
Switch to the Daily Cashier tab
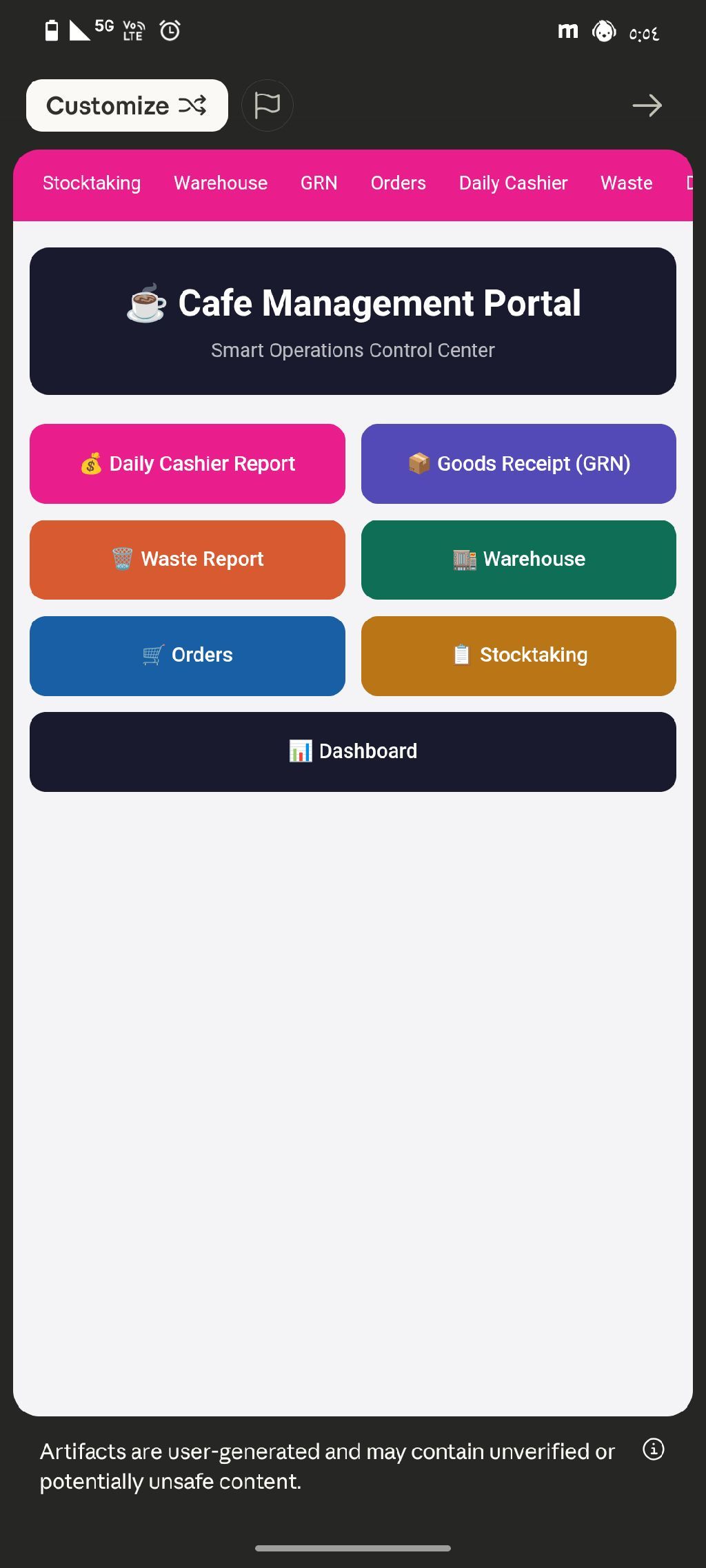click(x=513, y=183)
